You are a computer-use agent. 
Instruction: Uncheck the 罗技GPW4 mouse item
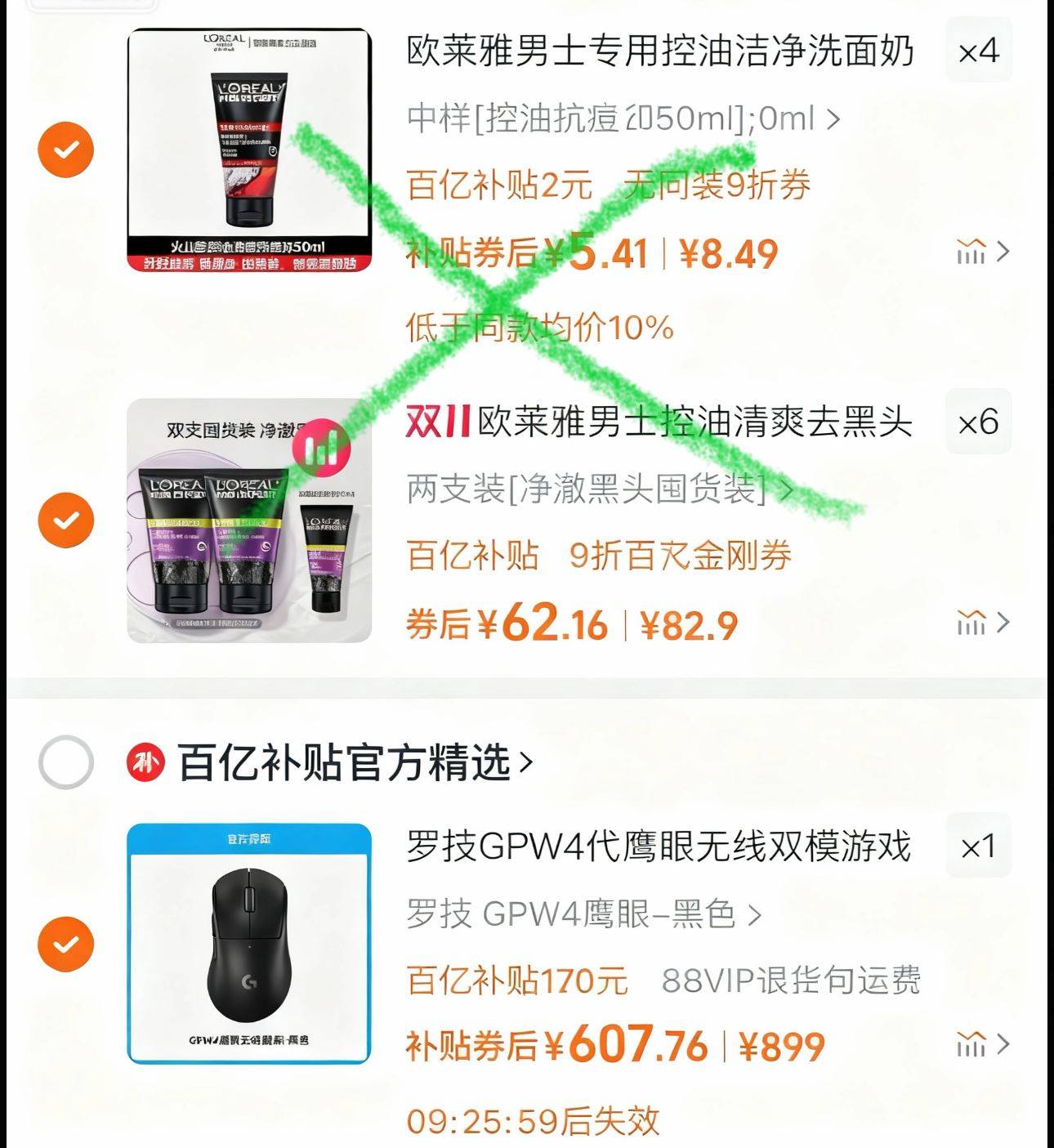pos(66,945)
